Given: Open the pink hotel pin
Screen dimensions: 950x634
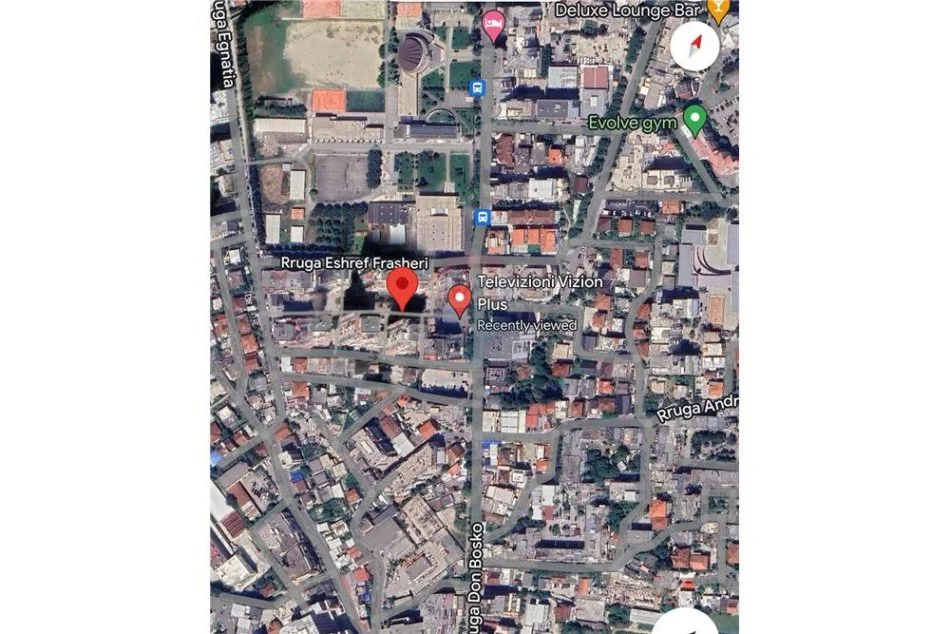Looking at the screenshot, I should pyautogui.click(x=493, y=25).
